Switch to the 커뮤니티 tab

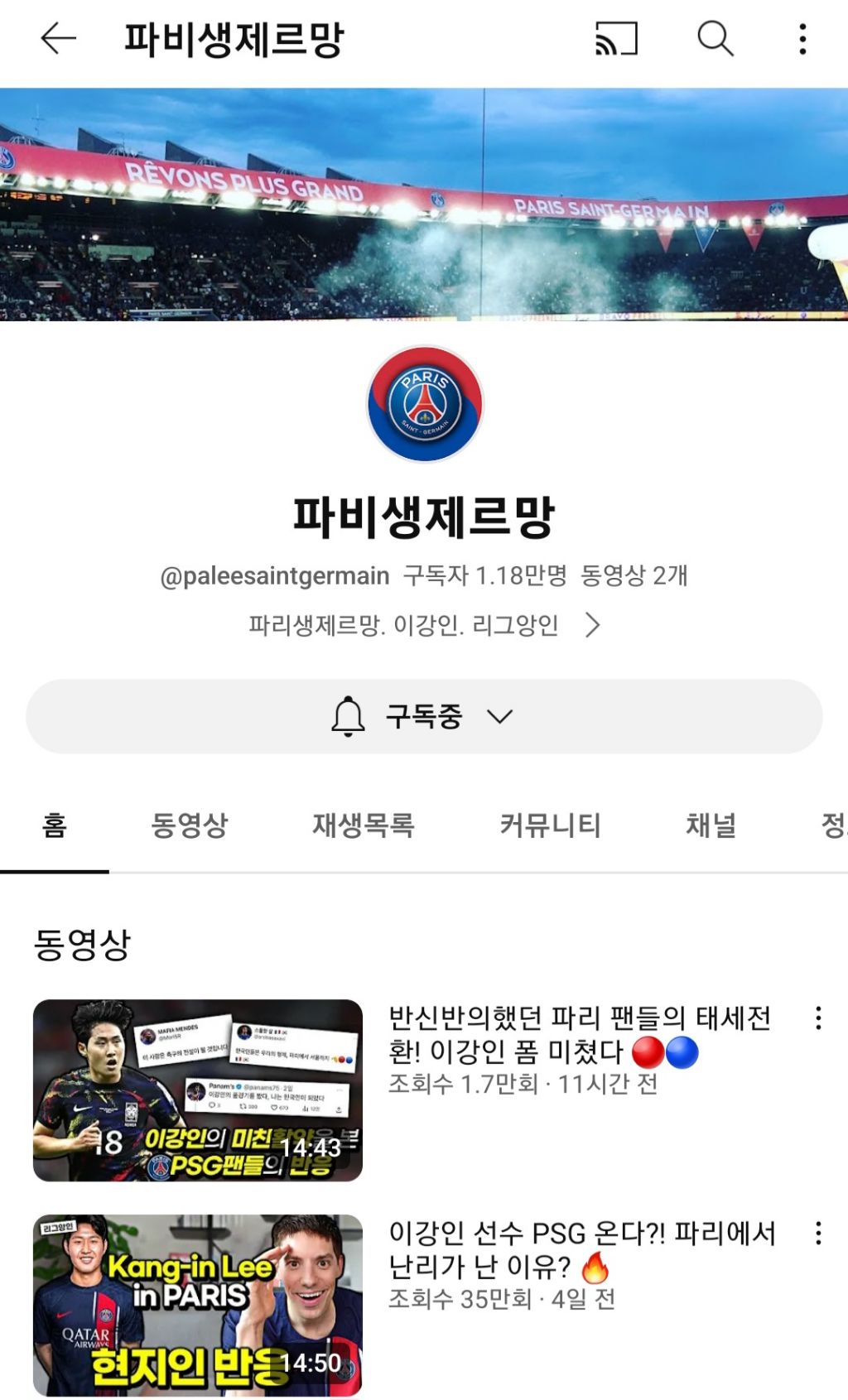[550, 825]
